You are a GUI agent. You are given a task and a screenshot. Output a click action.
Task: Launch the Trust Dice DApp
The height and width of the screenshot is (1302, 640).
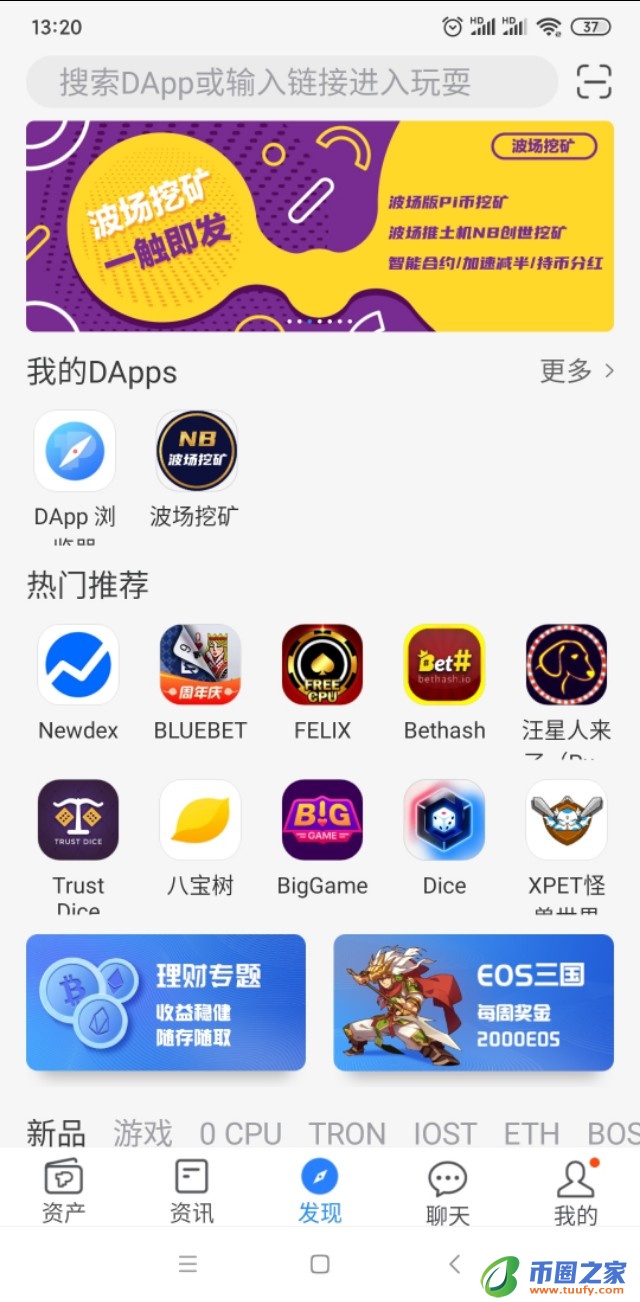click(78, 820)
